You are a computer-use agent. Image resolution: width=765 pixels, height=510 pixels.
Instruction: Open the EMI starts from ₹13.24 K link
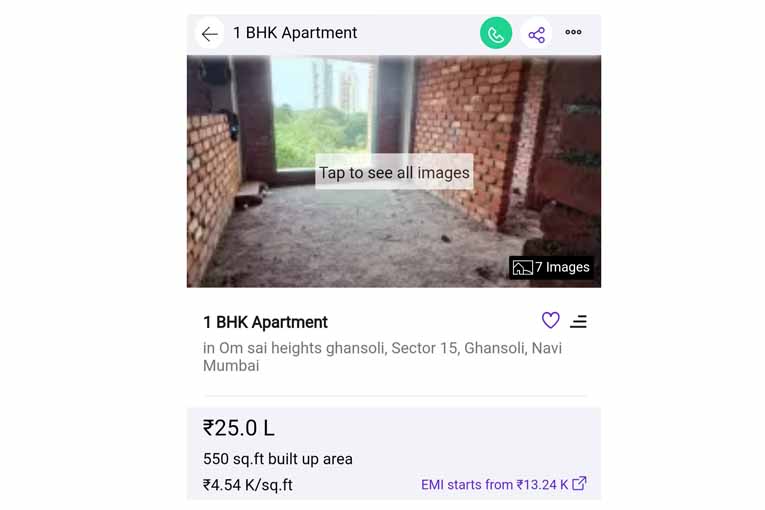click(x=503, y=484)
